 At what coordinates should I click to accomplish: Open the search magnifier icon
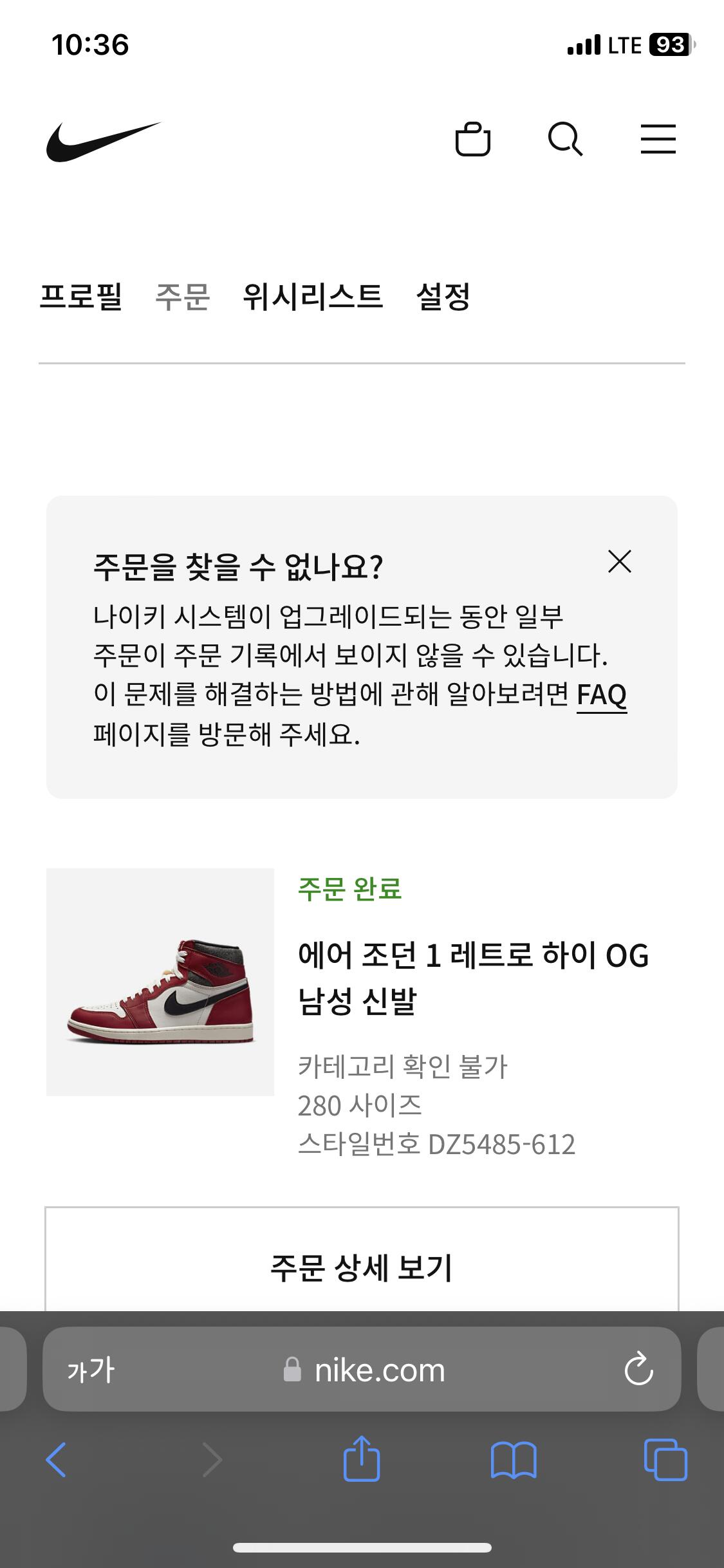(x=565, y=139)
